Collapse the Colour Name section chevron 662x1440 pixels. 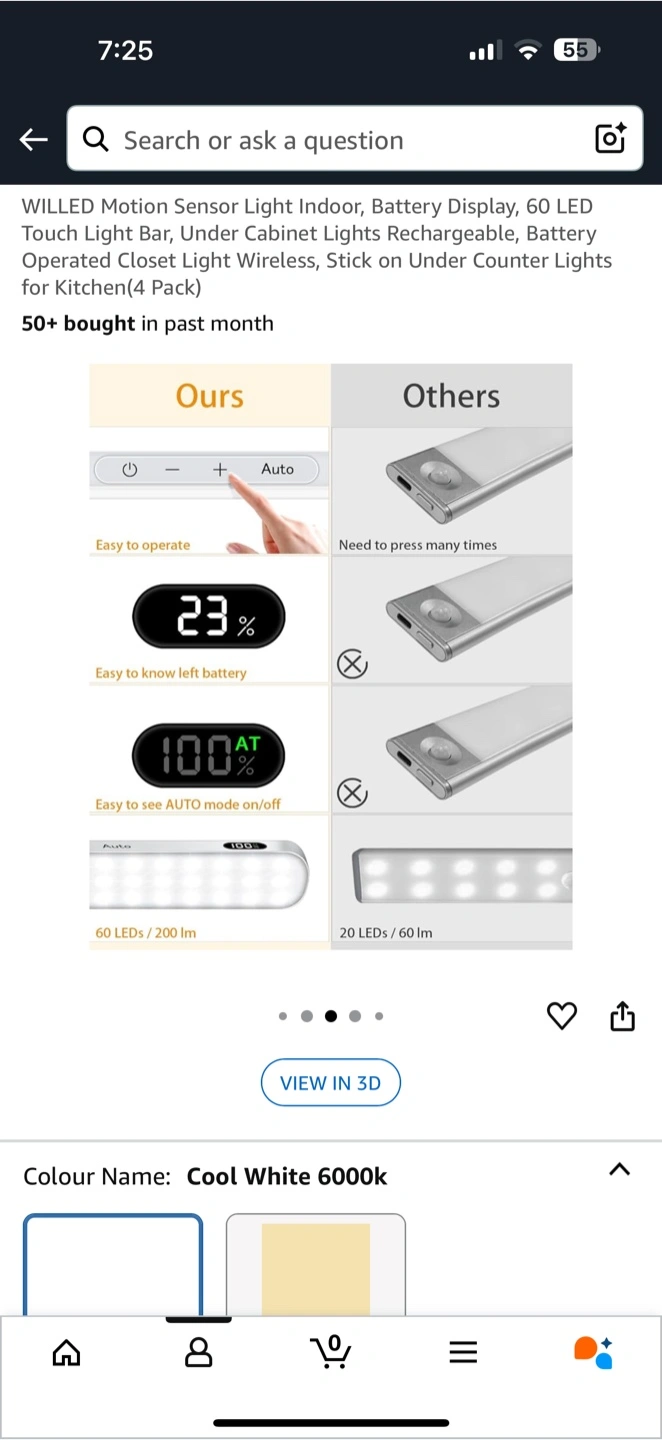click(620, 1169)
